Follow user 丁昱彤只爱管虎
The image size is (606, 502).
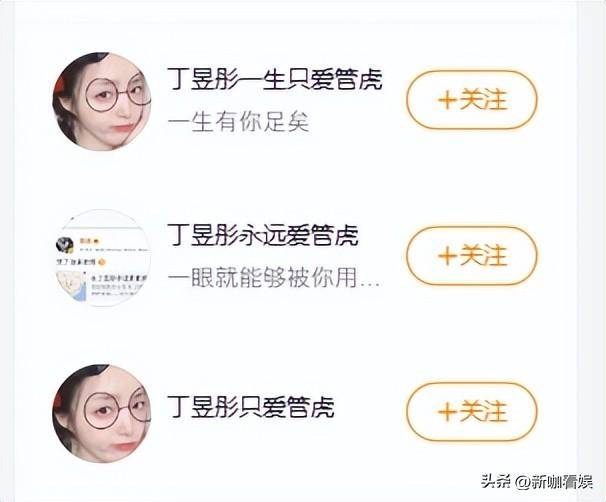pos(472,411)
